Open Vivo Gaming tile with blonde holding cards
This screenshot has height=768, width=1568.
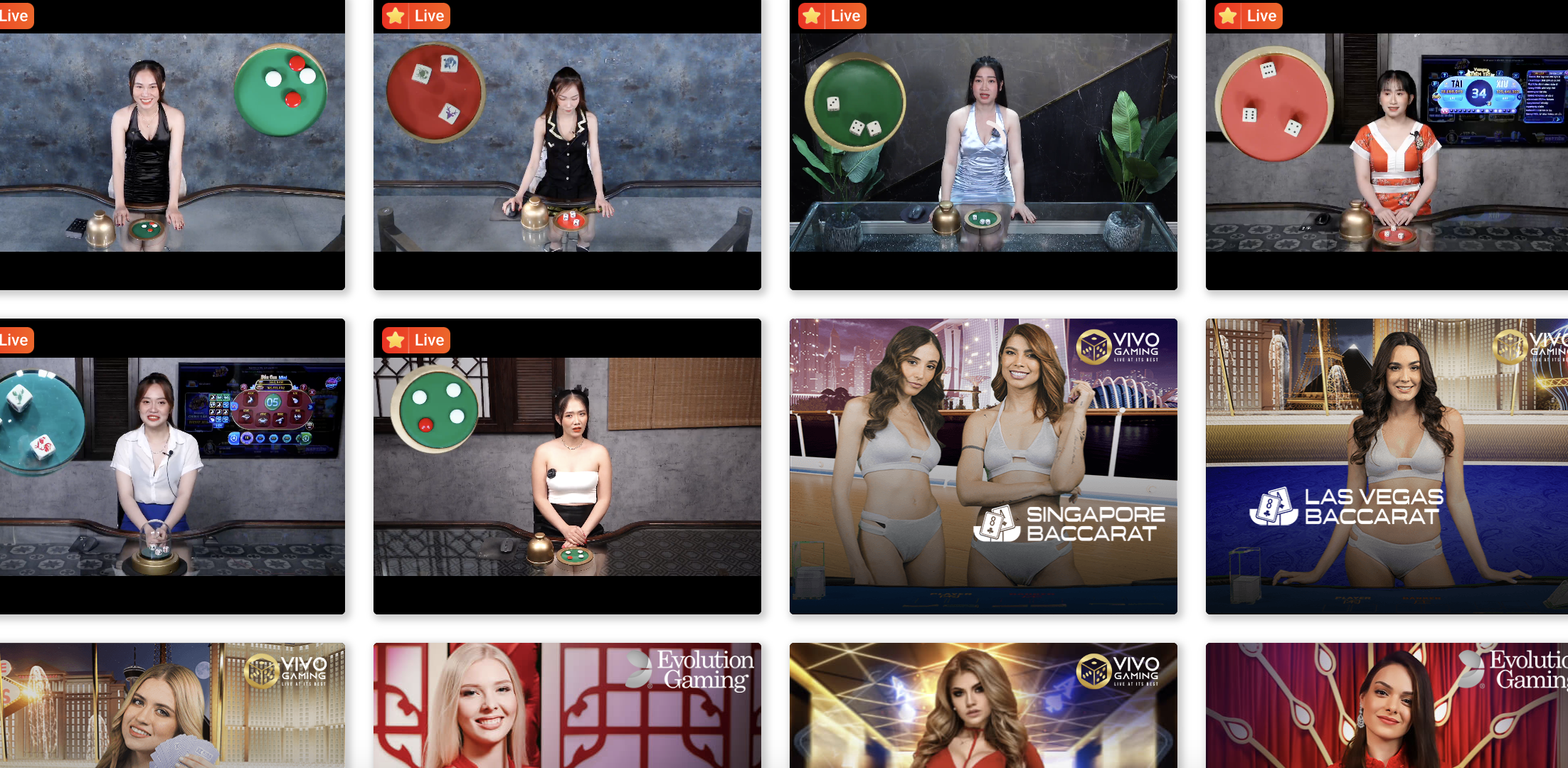tap(172, 705)
